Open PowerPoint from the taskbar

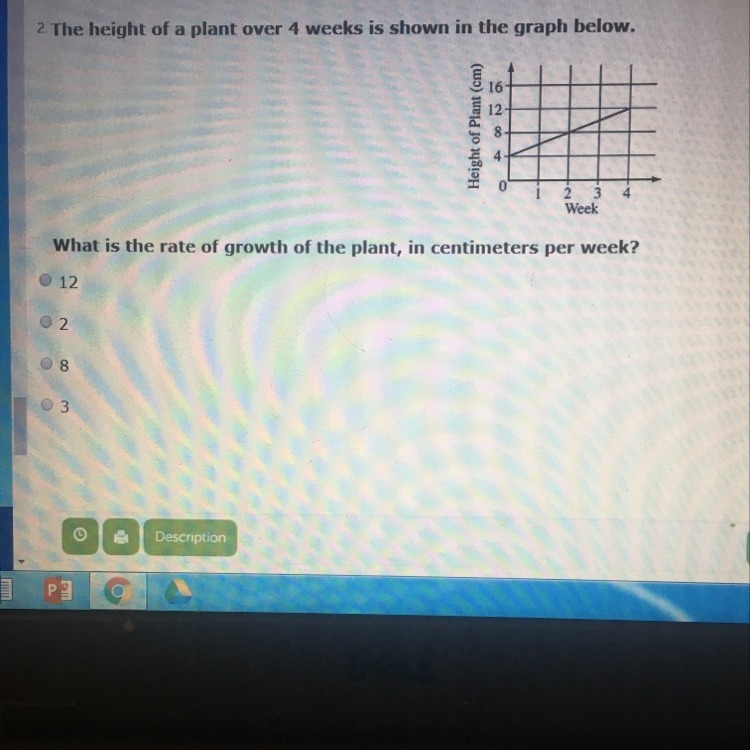tap(56, 593)
